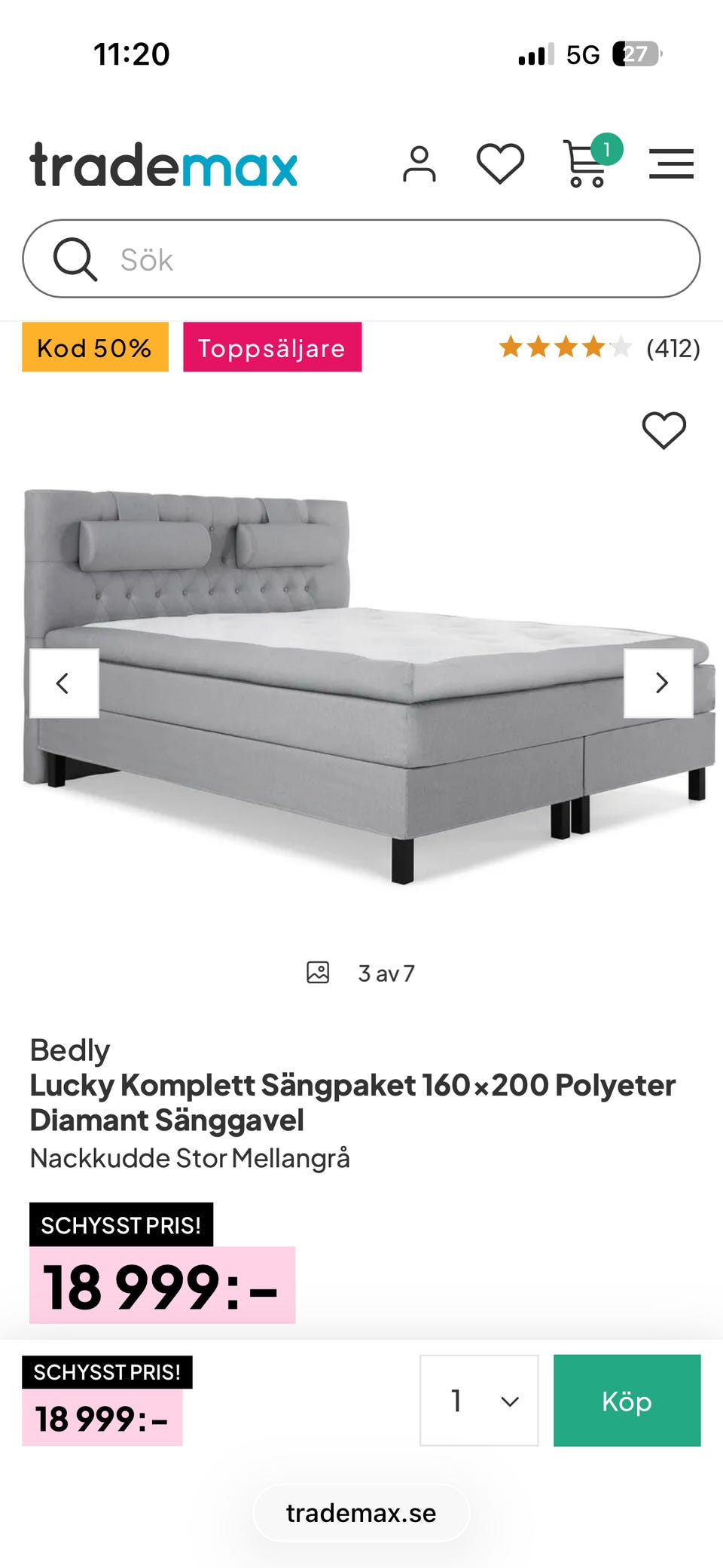Open the 412 customer reviews rating
The height and width of the screenshot is (1568, 723).
tap(599, 348)
